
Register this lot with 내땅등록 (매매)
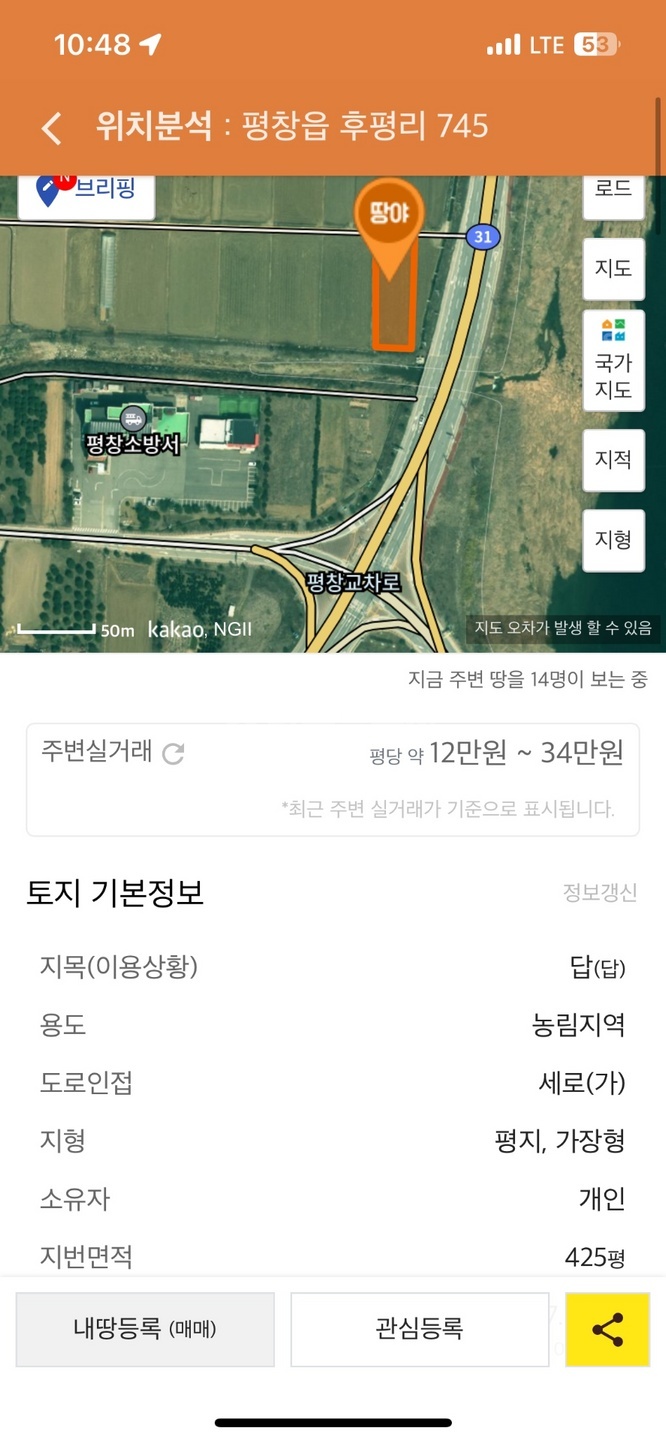point(145,1329)
